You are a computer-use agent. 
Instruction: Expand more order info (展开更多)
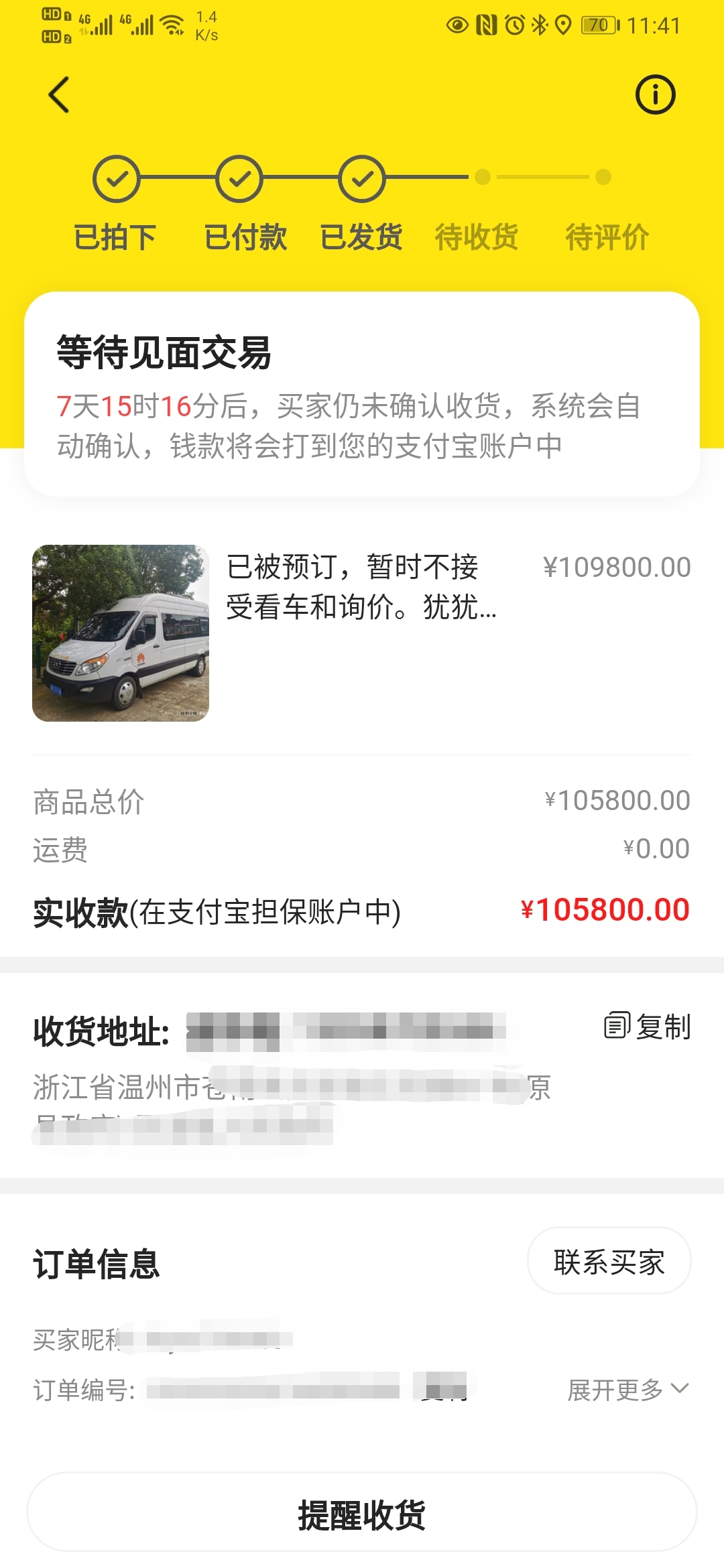[627, 1390]
